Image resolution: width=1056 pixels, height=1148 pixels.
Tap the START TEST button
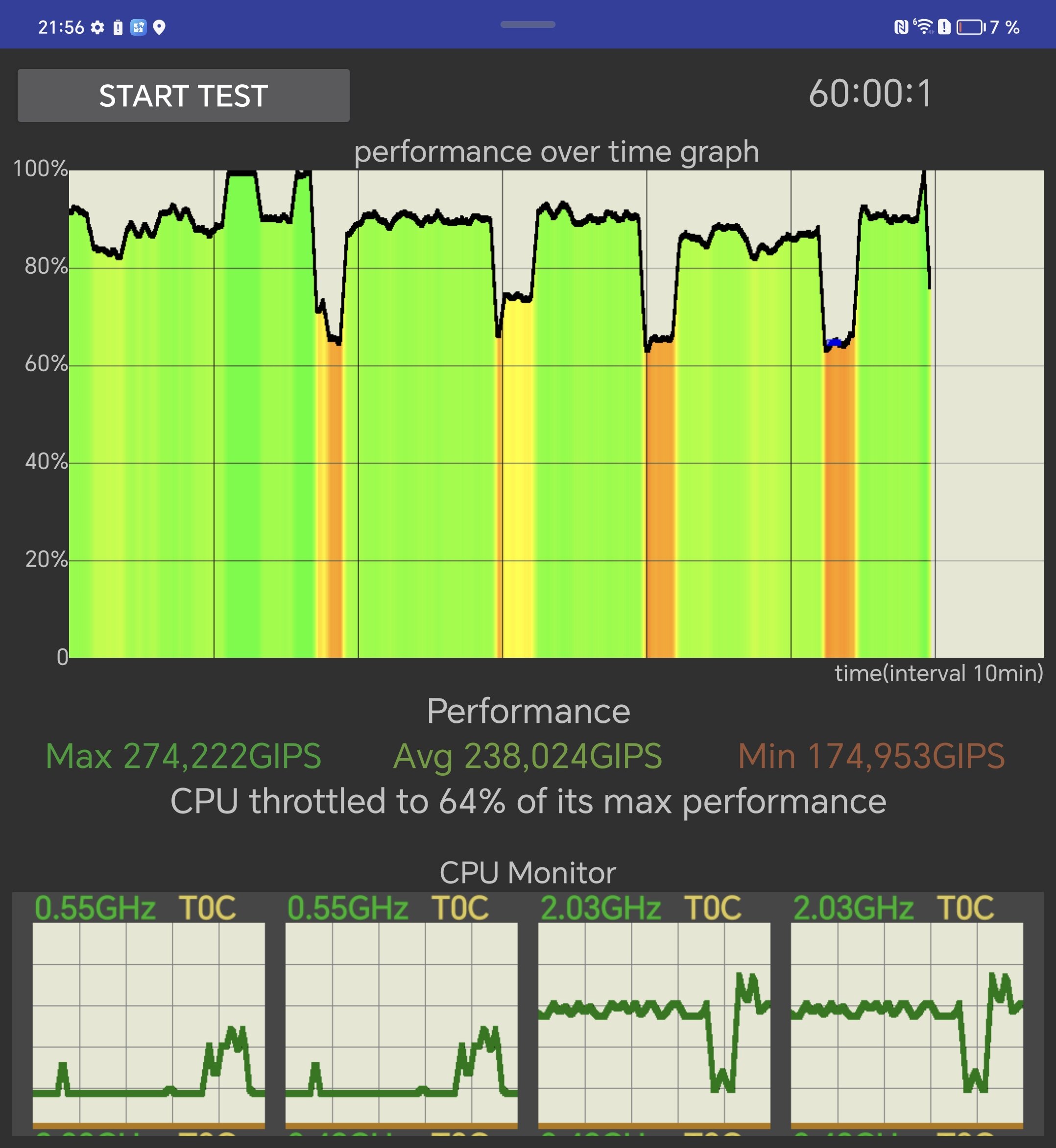click(183, 96)
